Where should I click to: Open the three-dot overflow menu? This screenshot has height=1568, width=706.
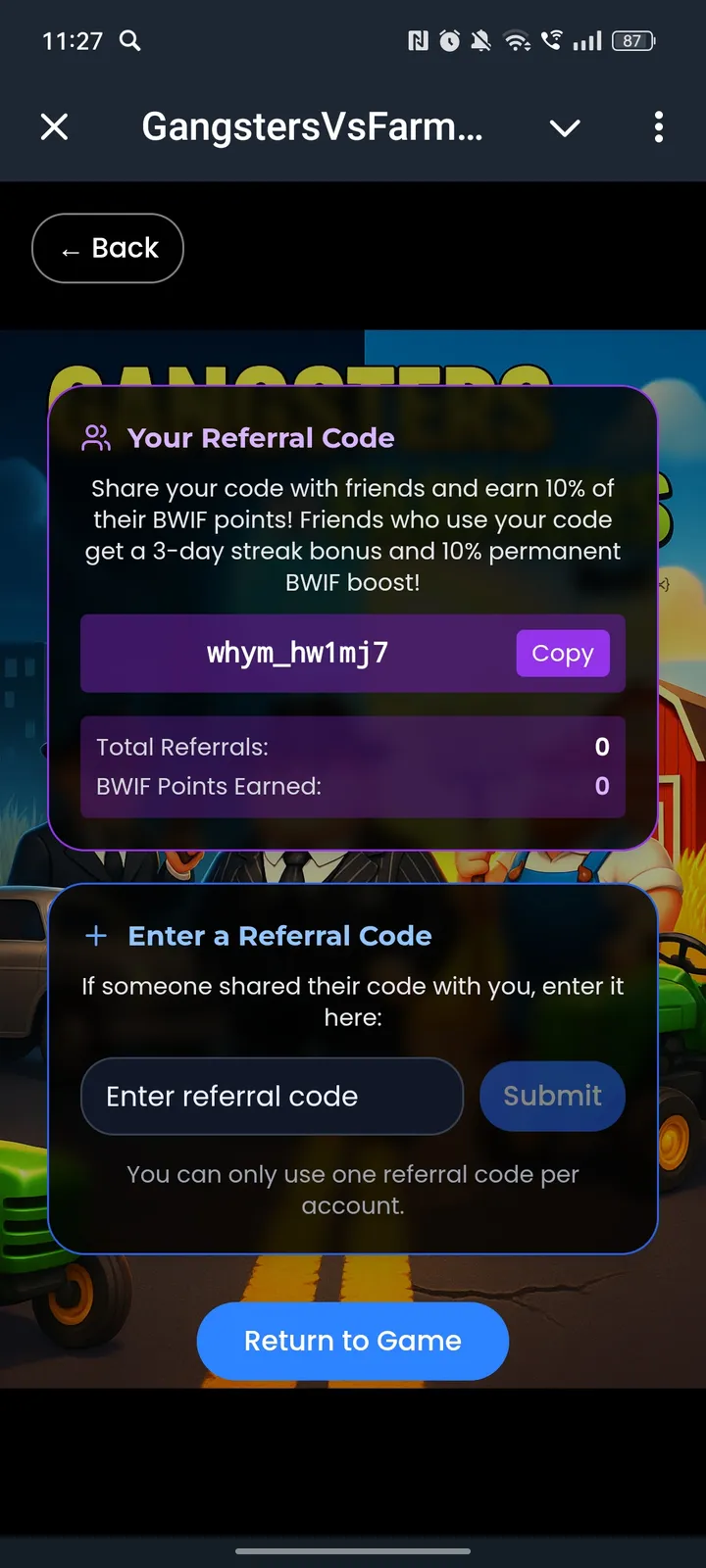[x=658, y=126]
